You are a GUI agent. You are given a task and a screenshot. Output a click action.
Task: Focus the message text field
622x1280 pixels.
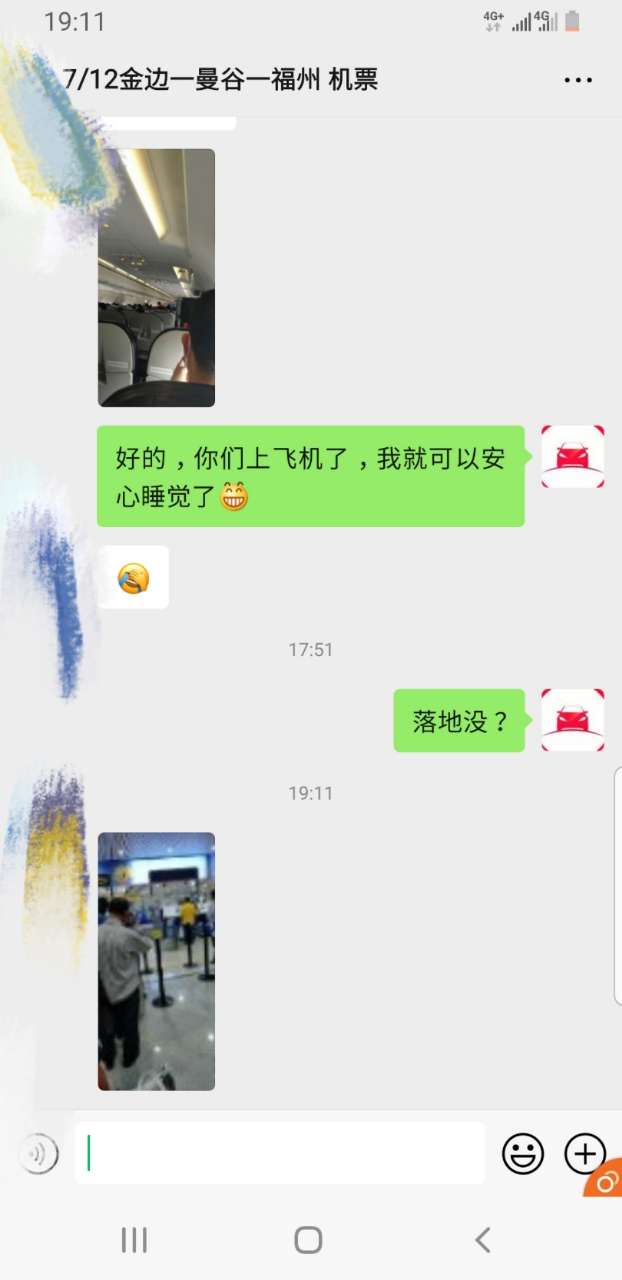pos(280,1153)
